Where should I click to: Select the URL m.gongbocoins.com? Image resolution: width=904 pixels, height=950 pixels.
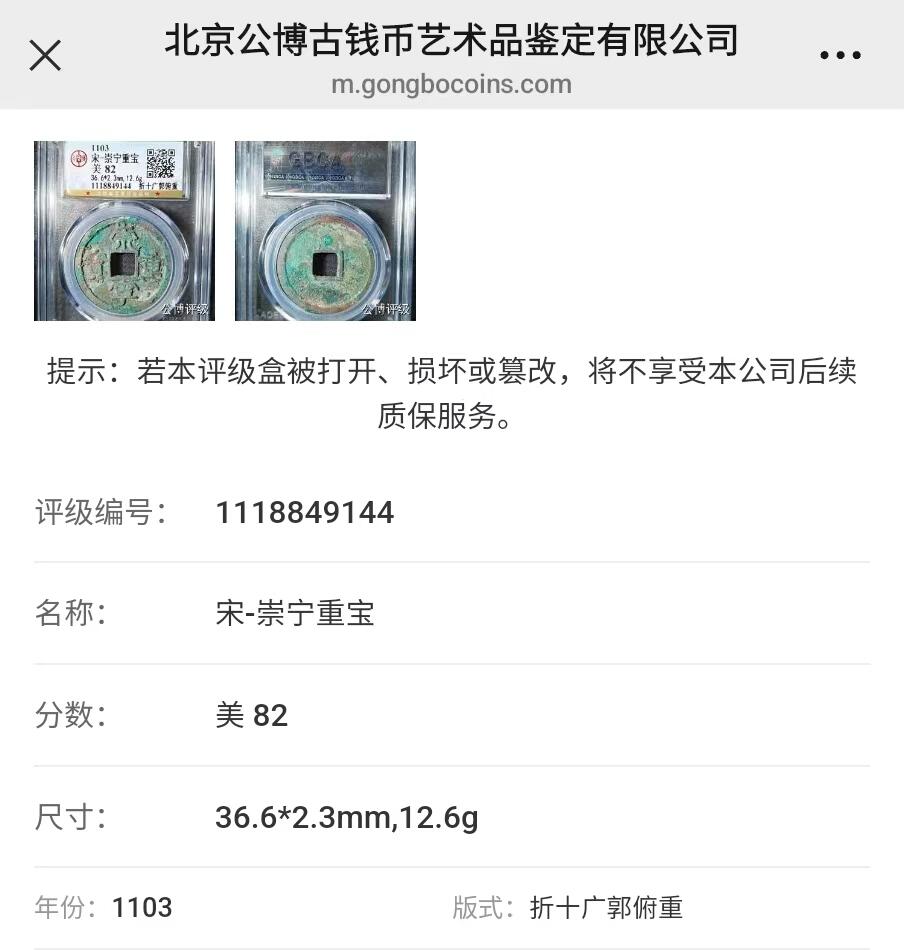(x=452, y=84)
